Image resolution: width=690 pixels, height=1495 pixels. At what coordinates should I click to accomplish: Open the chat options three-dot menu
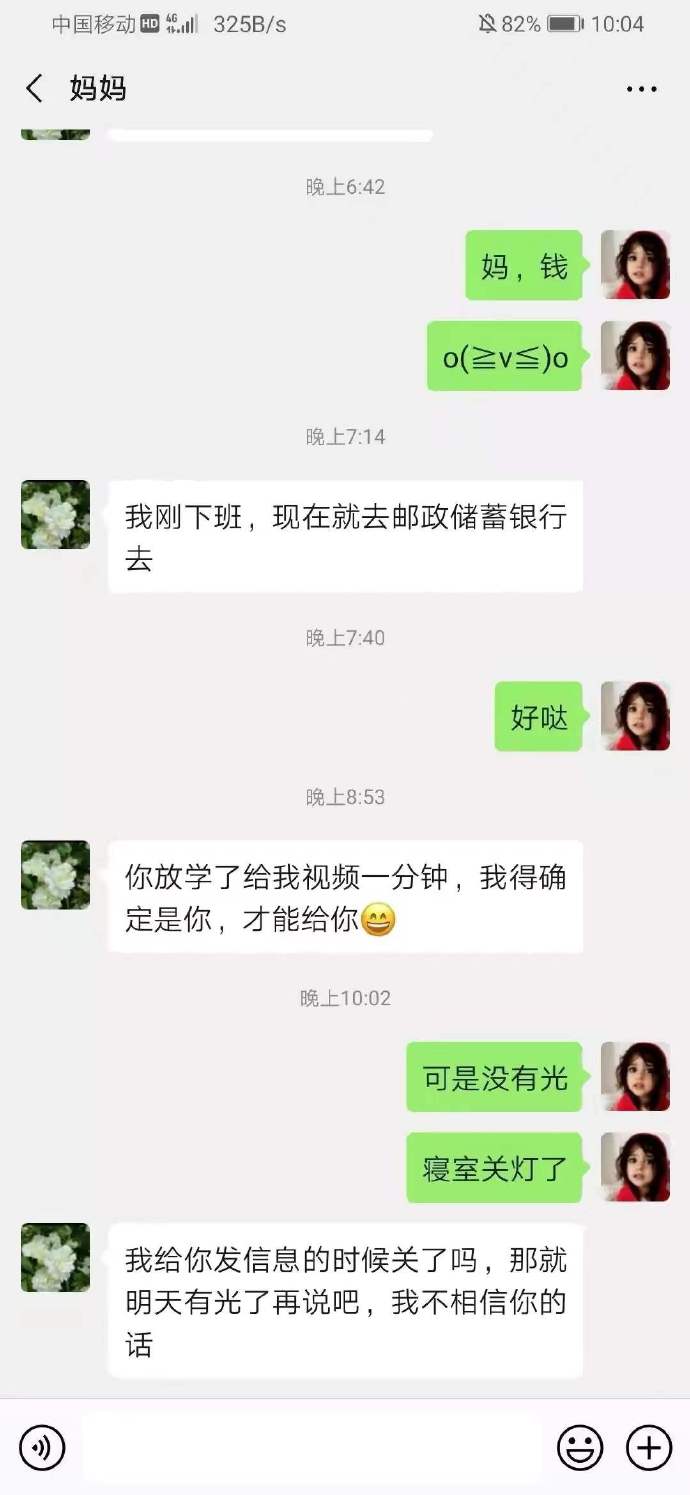click(641, 89)
